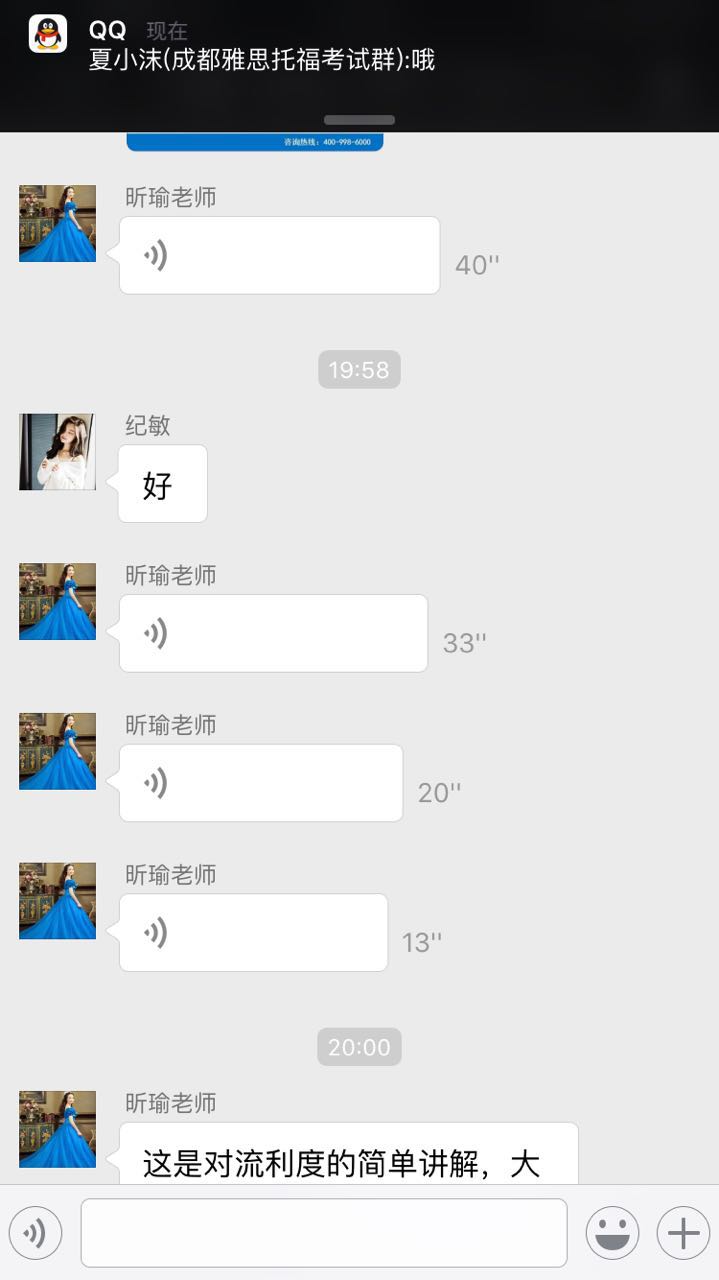This screenshot has height=1280, width=719.
Task: Open 纪敏's profile avatar
Action: (57, 452)
